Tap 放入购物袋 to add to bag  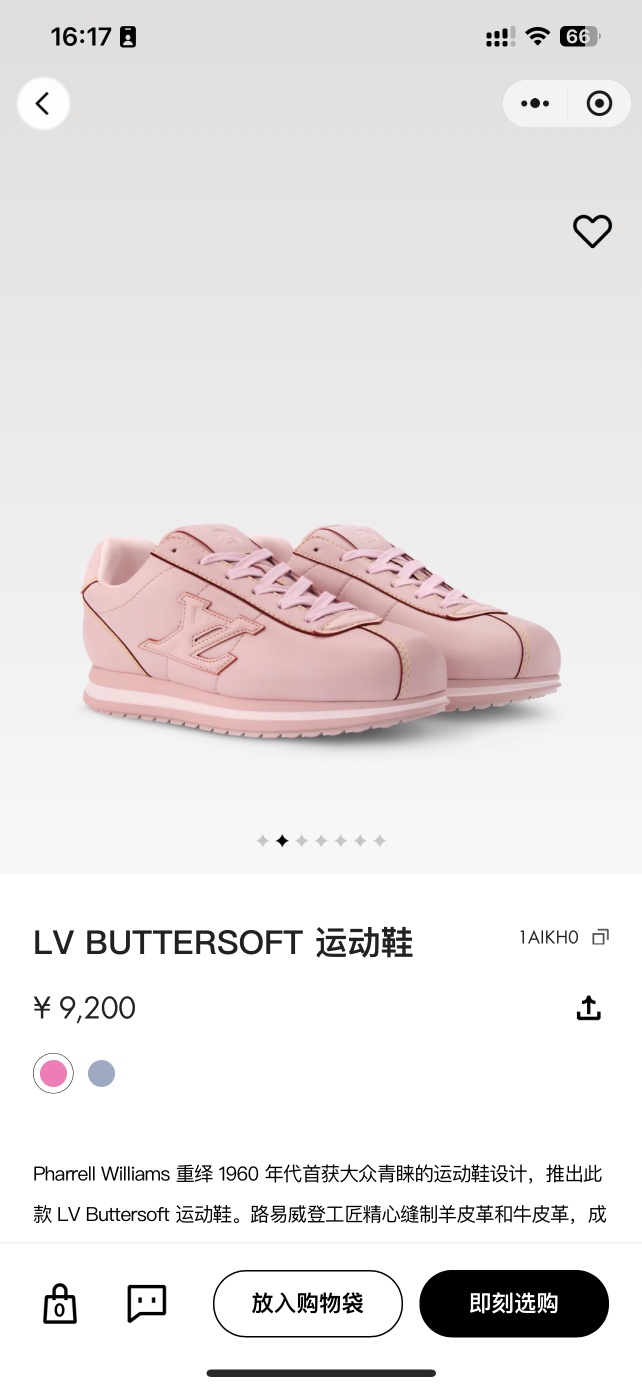tap(307, 1303)
